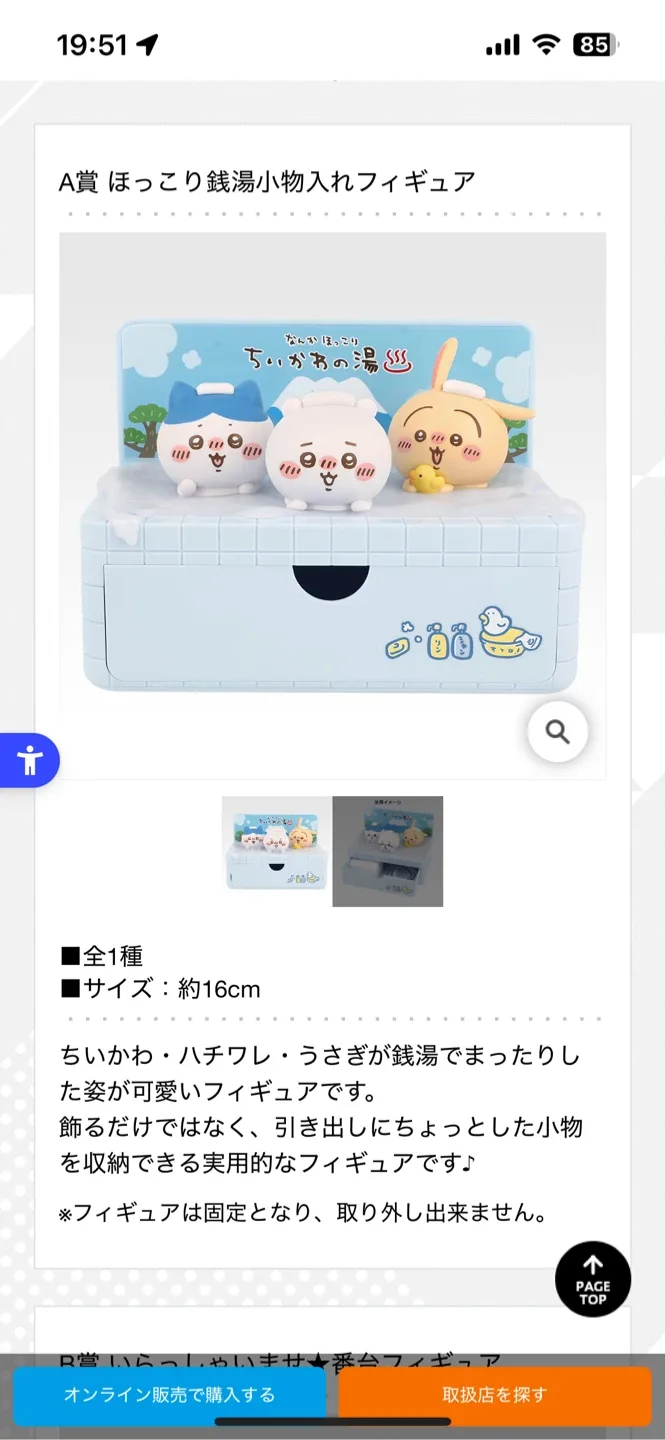Select the second darkened product thumbnail
The image size is (665, 1440).
click(x=388, y=850)
